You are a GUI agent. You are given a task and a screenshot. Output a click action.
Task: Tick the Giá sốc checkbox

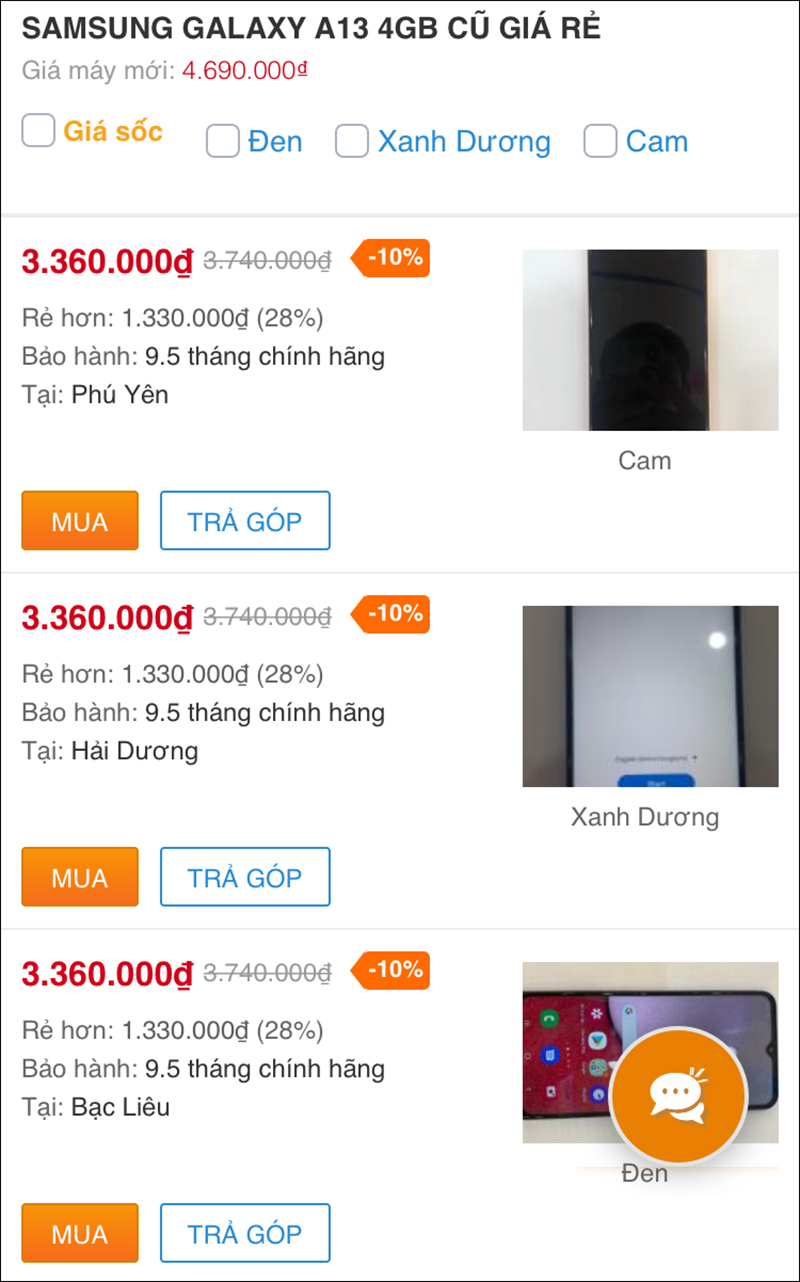coord(39,131)
